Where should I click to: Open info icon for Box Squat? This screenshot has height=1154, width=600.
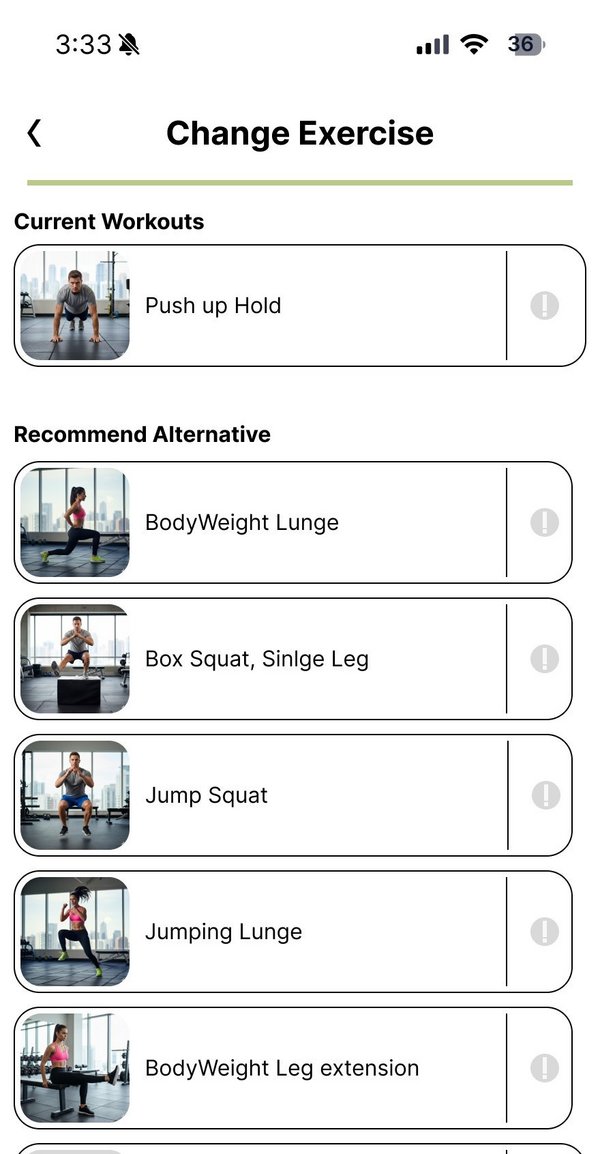click(x=544, y=659)
